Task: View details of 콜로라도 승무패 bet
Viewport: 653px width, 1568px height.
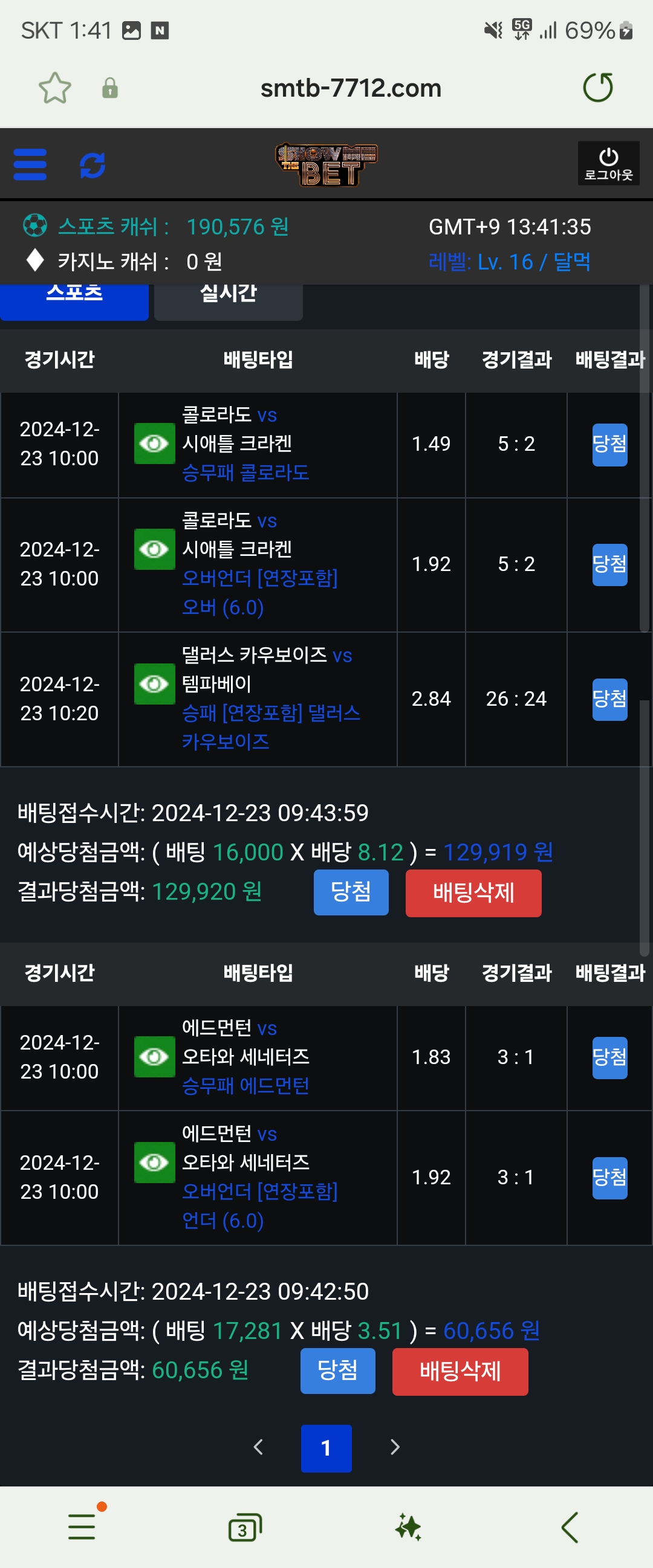Action: point(154,443)
